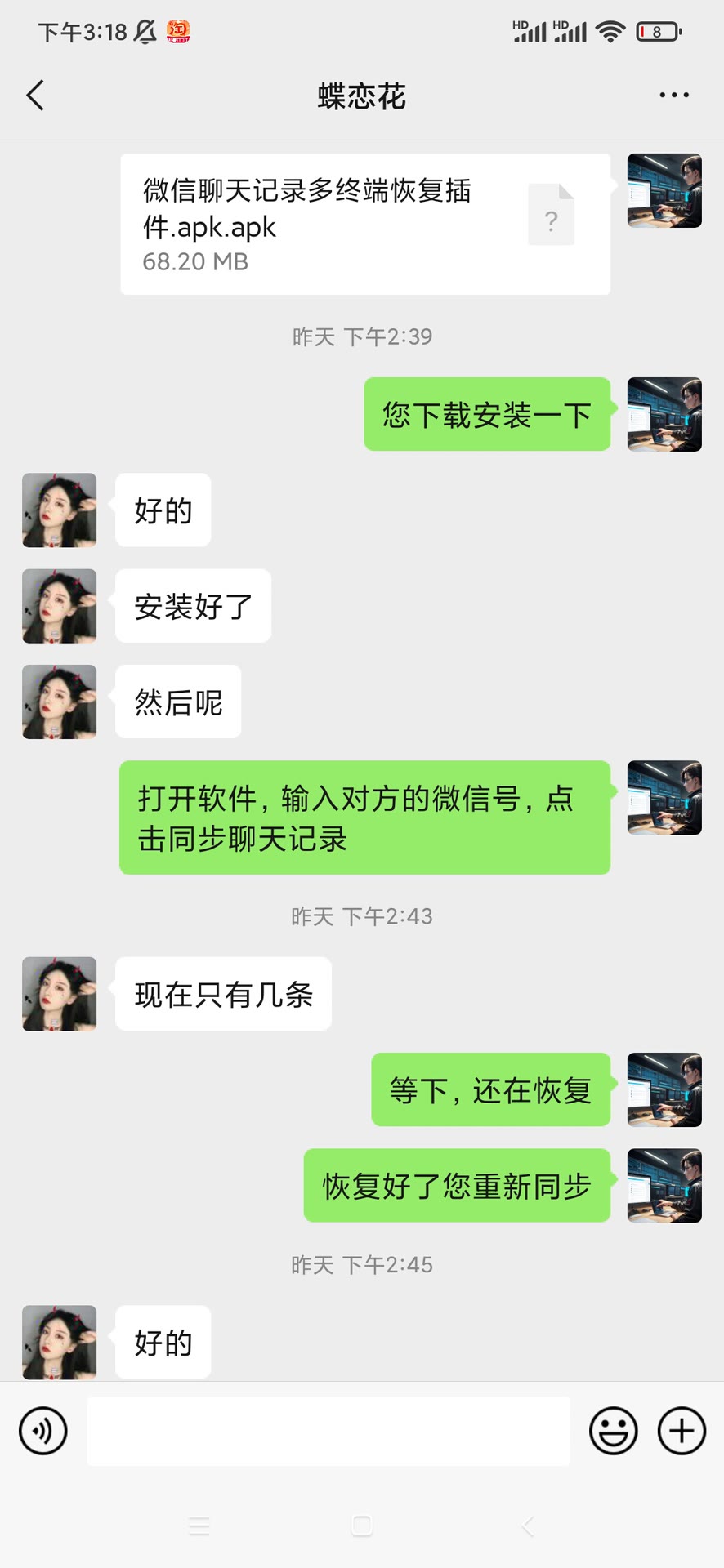Image resolution: width=724 pixels, height=1568 pixels.
Task: Go back from the 蝶恋花 chat
Action: pos(36,96)
